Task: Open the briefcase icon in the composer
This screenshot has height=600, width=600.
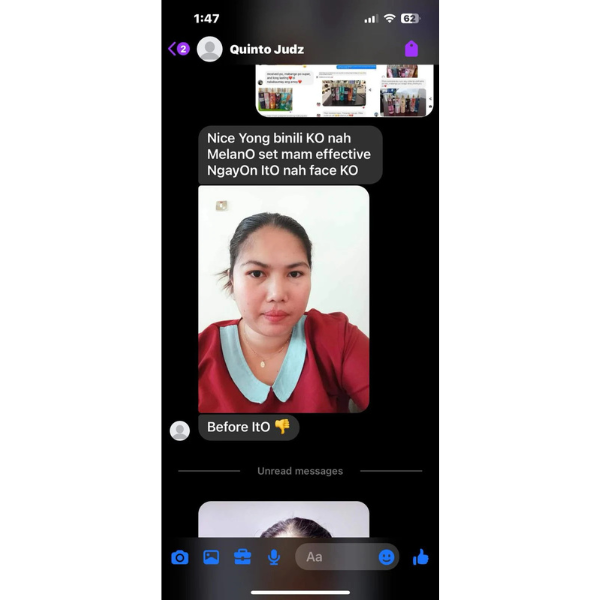Action: 242,557
